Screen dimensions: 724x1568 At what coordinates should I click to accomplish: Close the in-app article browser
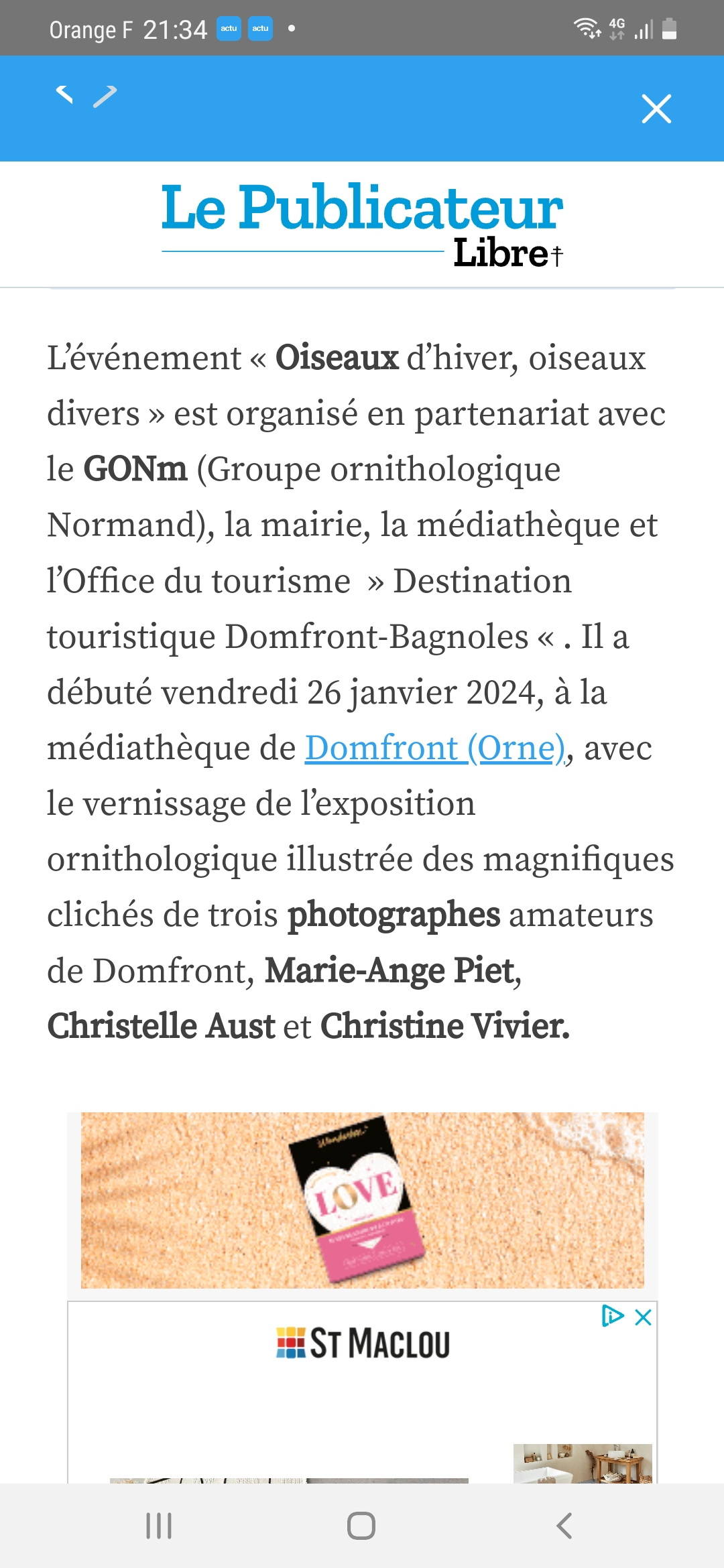point(656,109)
